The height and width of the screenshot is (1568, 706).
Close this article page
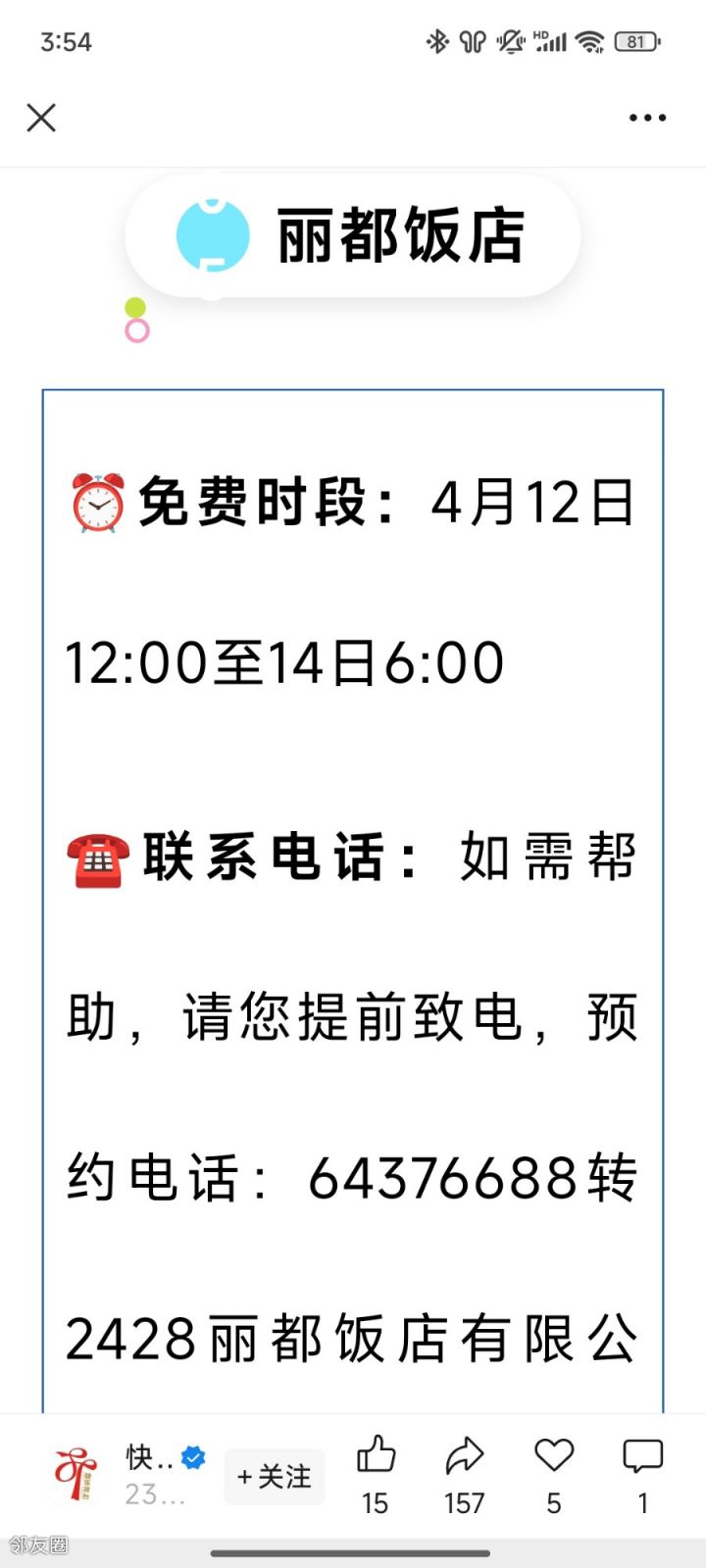(x=41, y=118)
